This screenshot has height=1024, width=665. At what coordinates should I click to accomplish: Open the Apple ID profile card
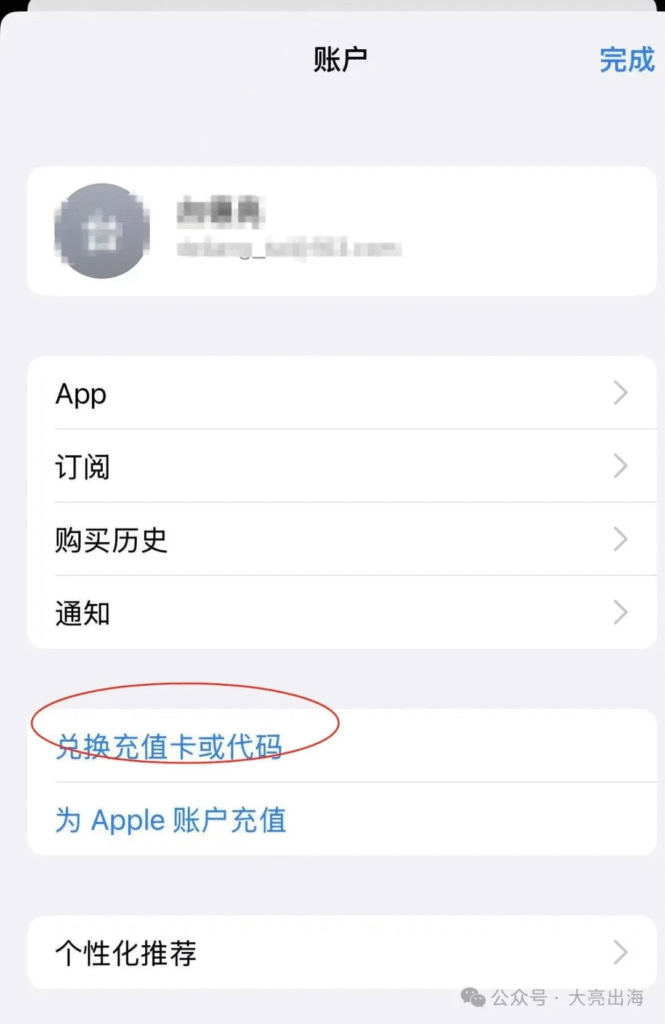pyautogui.click(x=340, y=231)
